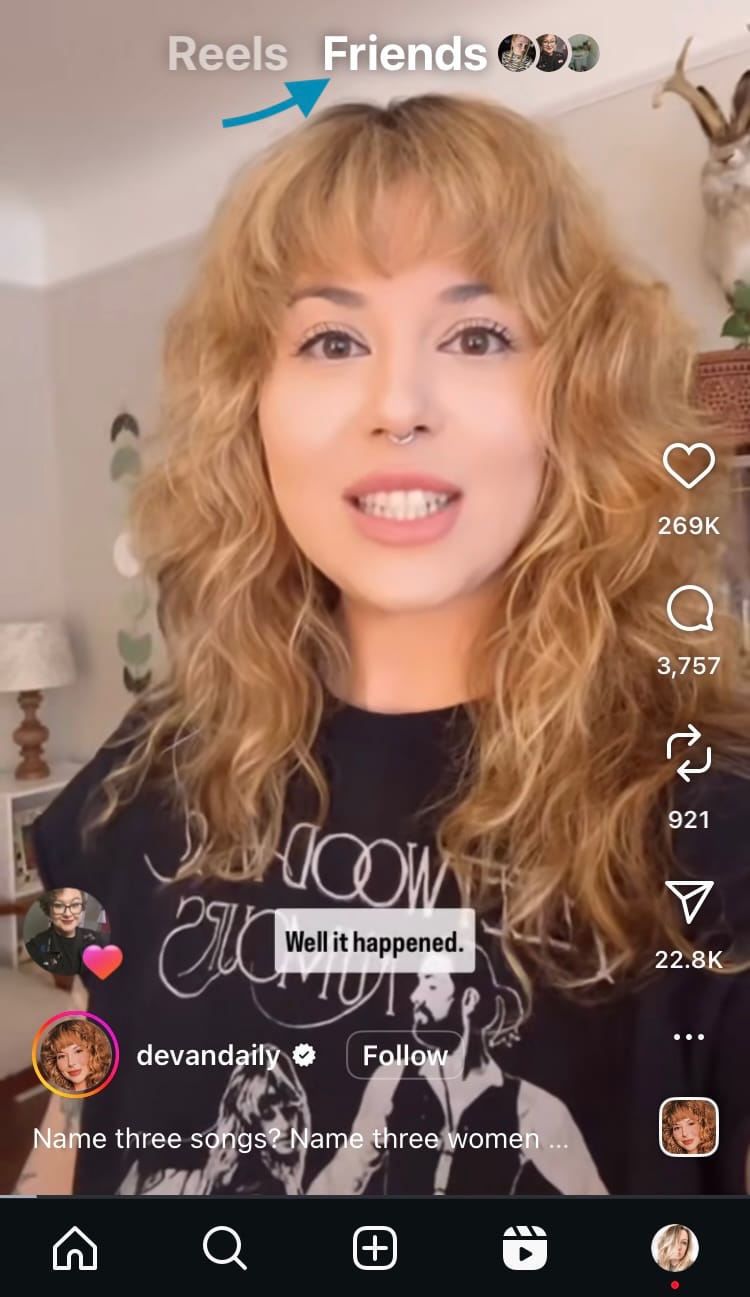Like devandaily's reel
750x1297 pixels.
[689, 467]
